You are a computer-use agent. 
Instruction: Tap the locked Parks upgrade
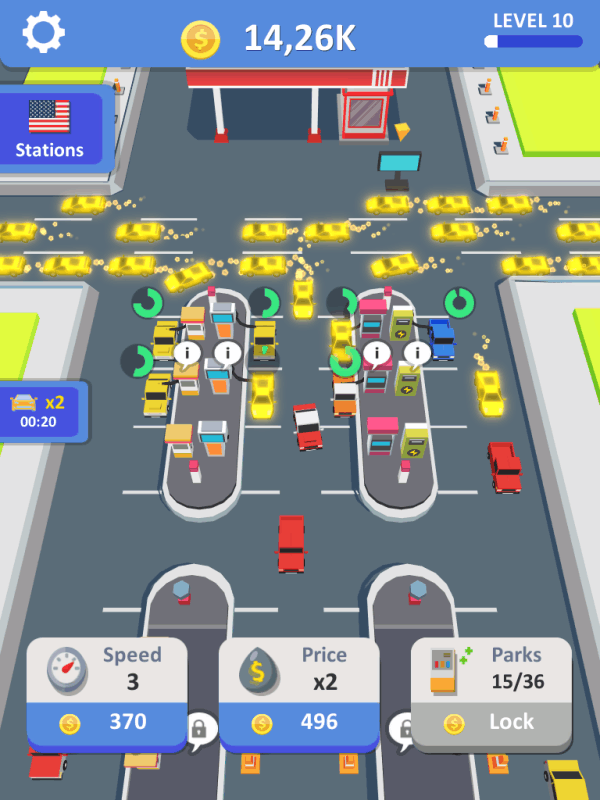click(491, 722)
